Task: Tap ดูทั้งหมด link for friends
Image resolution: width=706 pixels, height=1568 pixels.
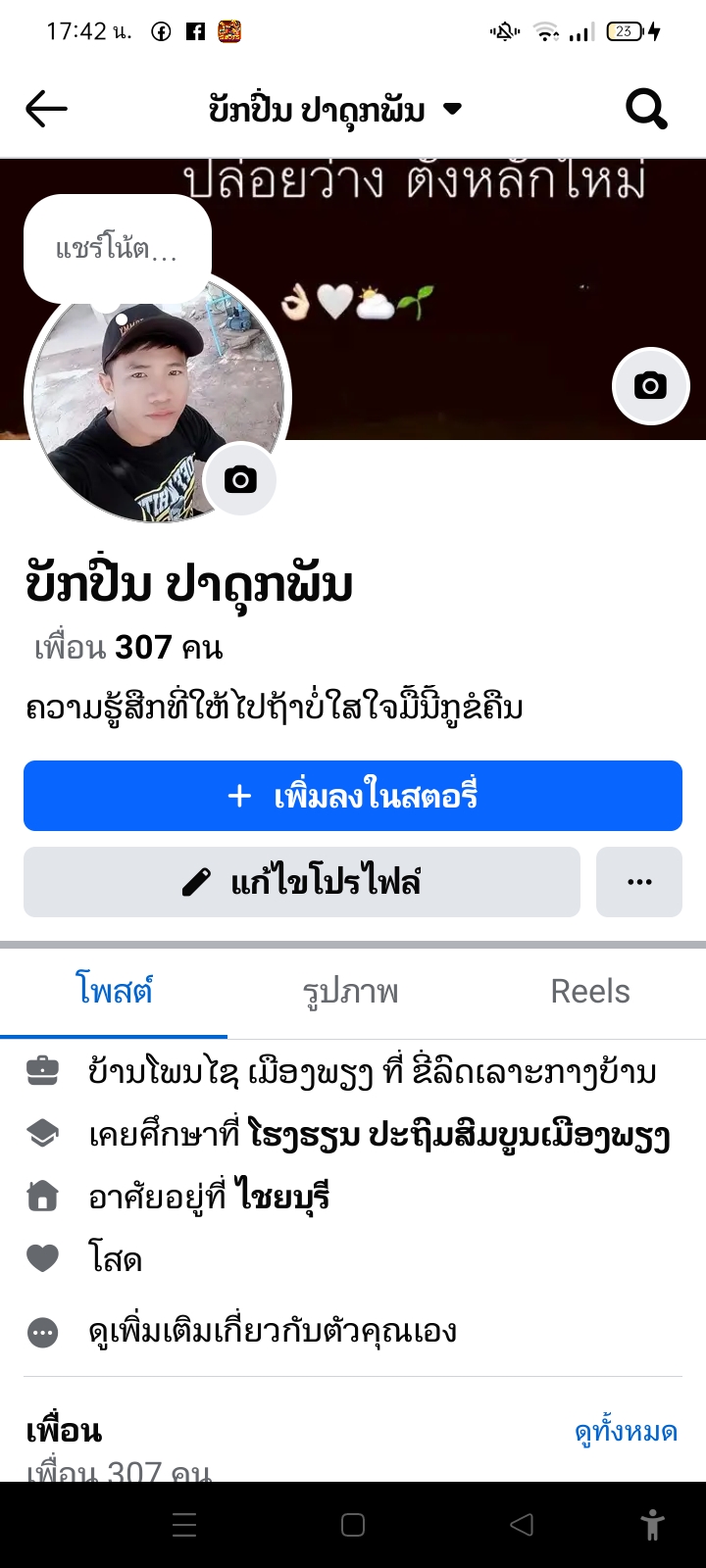Action: click(627, 1432)
